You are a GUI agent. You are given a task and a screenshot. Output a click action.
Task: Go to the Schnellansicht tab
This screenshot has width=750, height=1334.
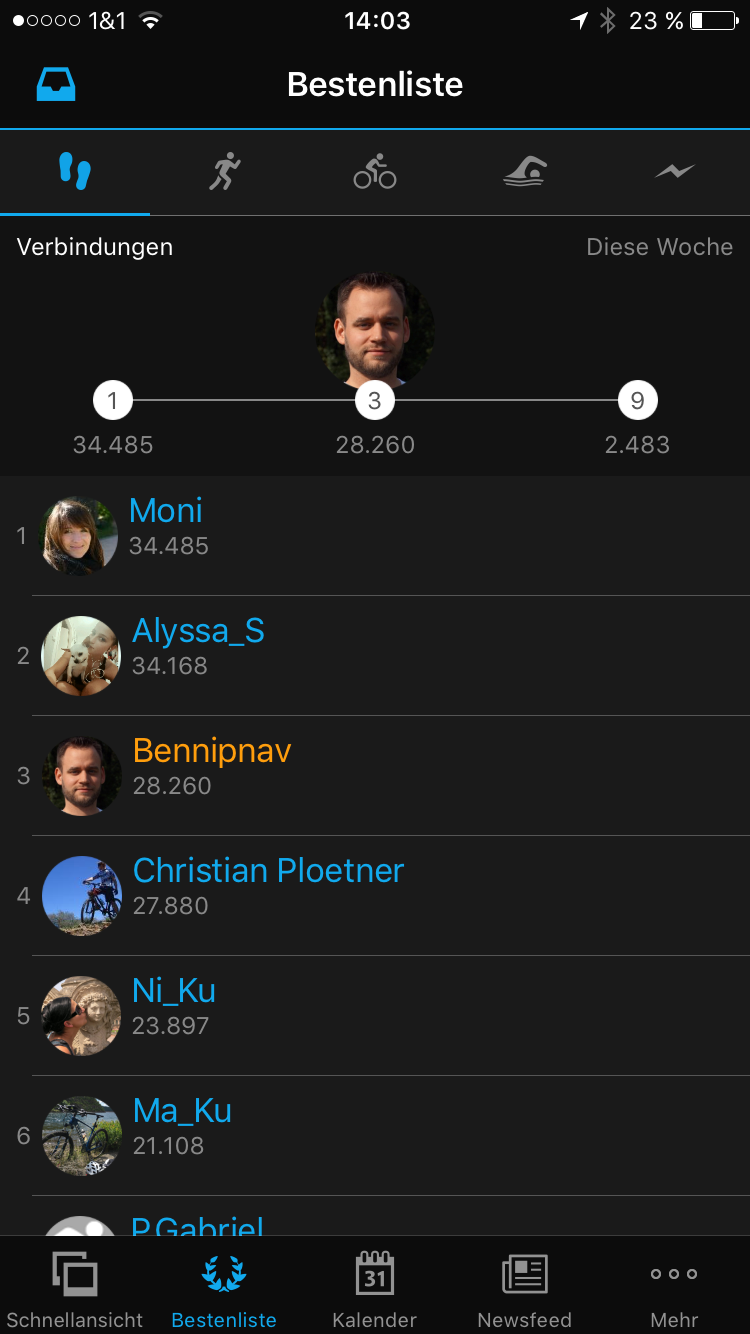click(75, 1288)
